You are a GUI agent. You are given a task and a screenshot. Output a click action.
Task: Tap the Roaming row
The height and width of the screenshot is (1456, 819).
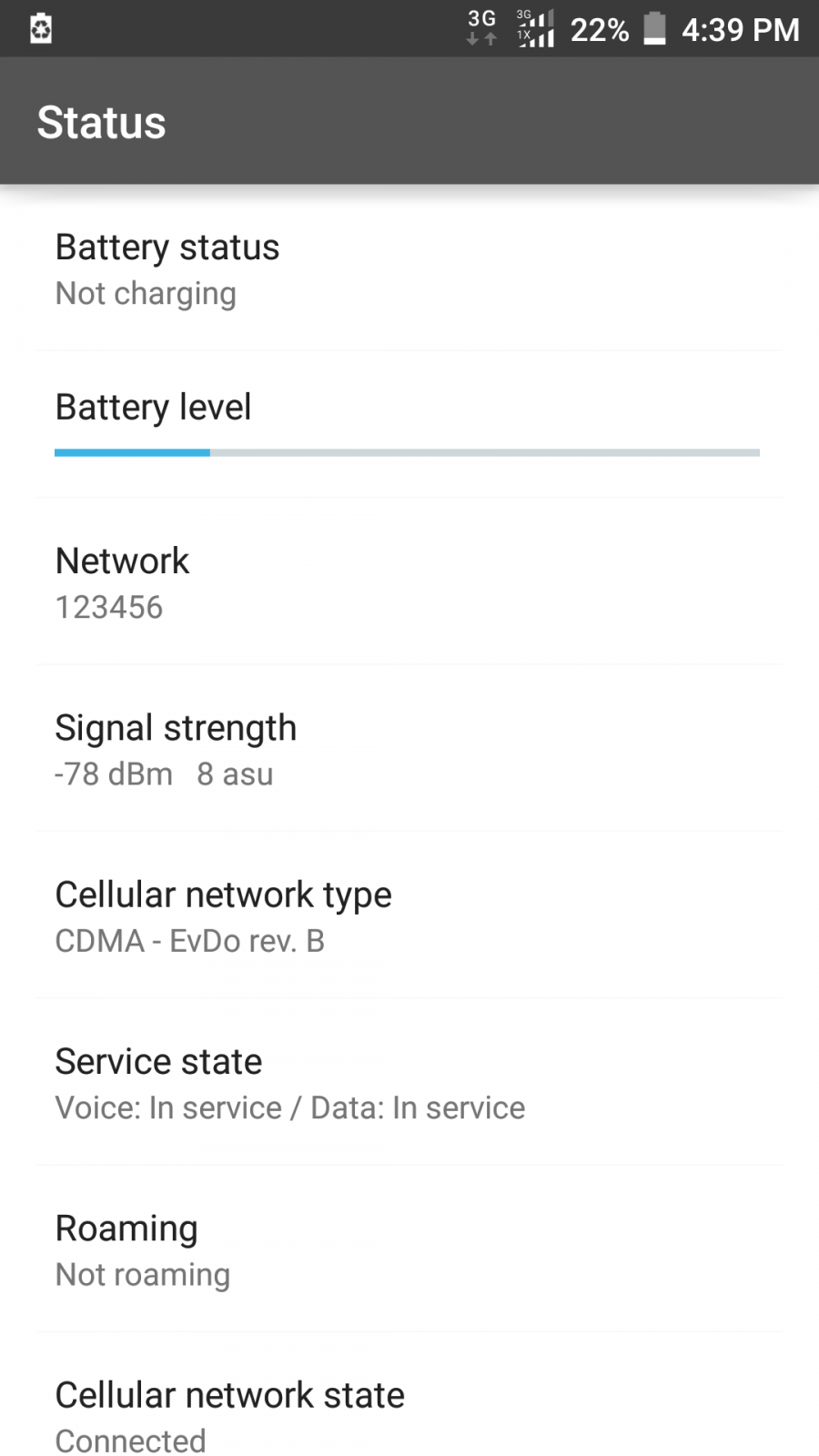pyautogui.click(x=409, y=1249)
